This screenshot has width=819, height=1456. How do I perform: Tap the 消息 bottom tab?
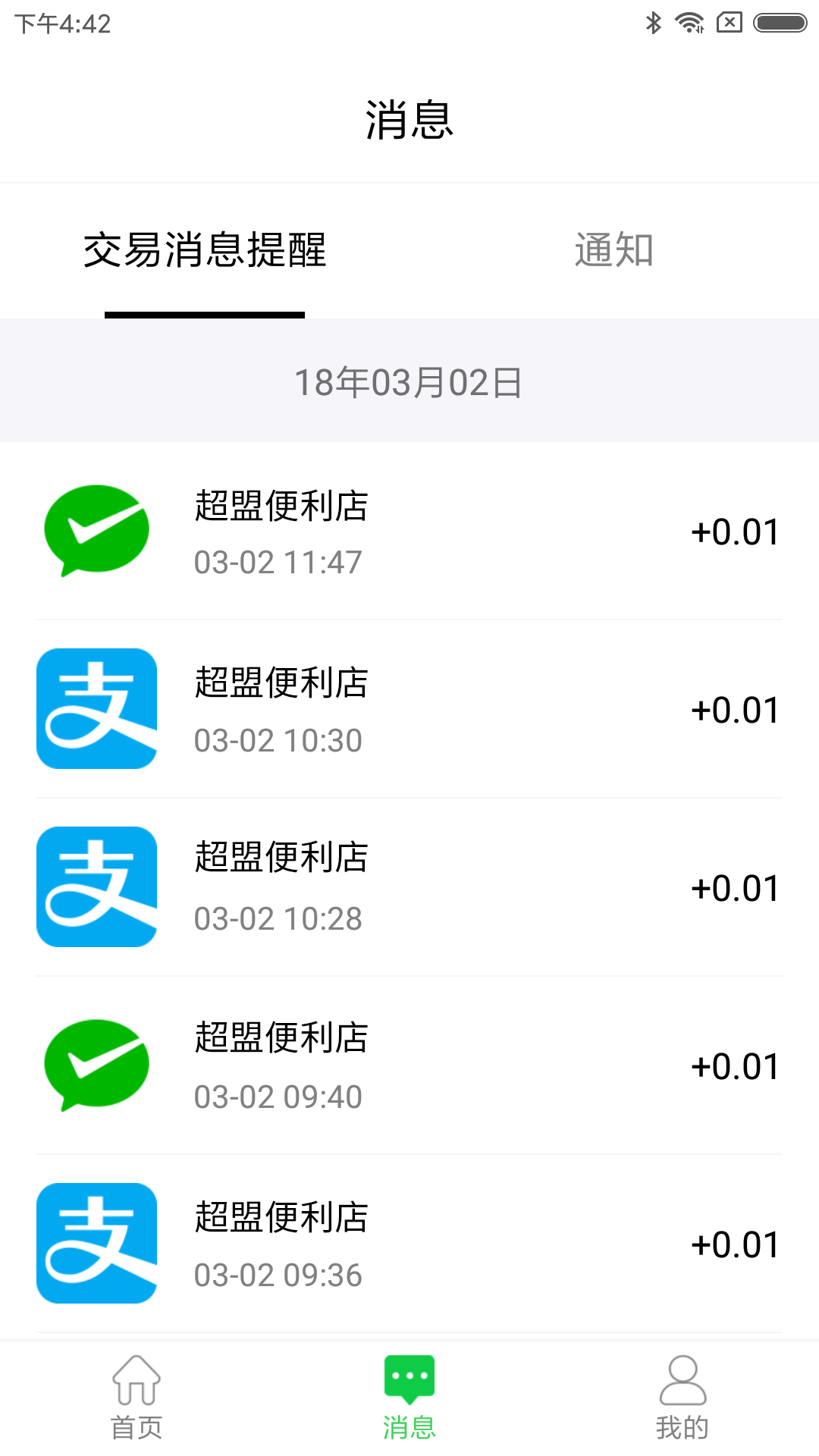[409, 1398]
